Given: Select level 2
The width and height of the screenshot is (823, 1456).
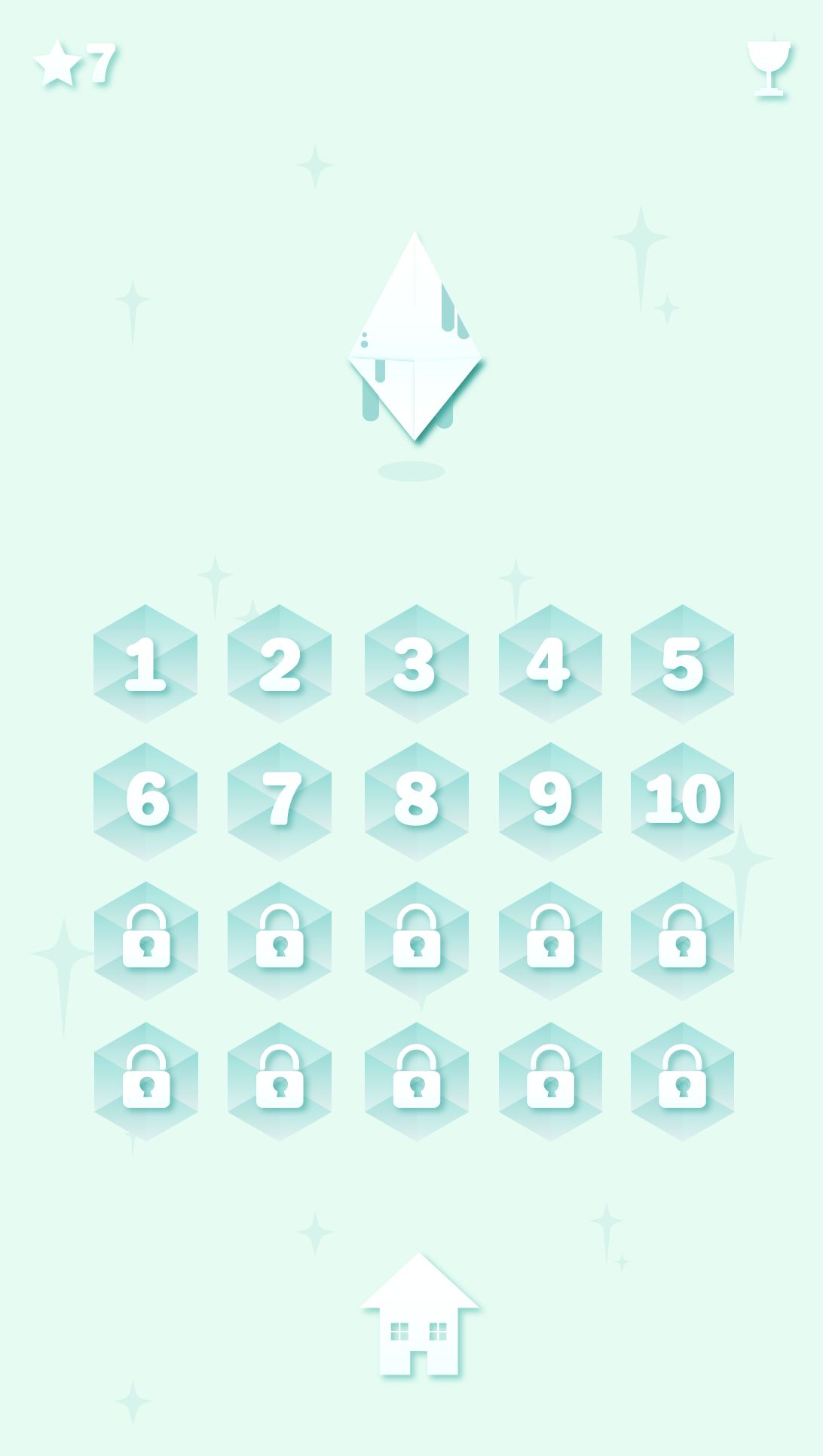Looking at the screenshot, I should 280,664.
